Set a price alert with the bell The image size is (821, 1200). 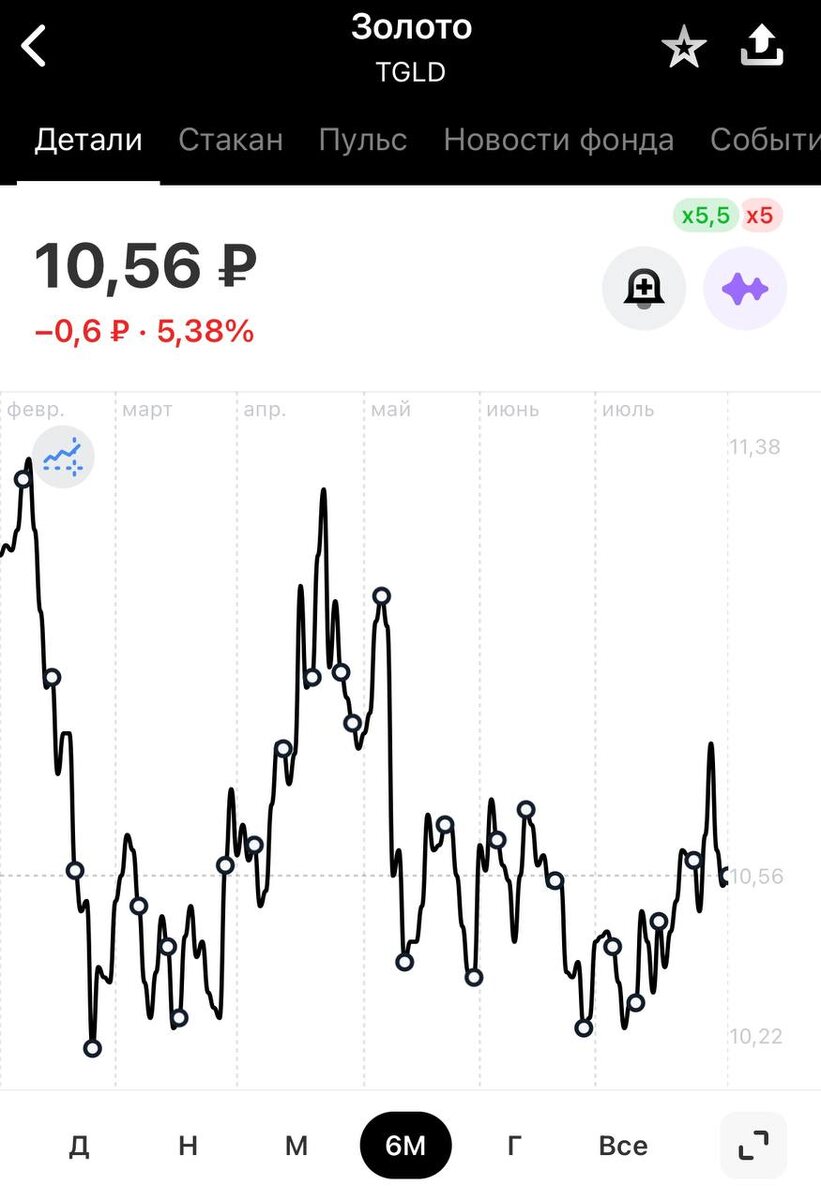[x=643, y=288]
